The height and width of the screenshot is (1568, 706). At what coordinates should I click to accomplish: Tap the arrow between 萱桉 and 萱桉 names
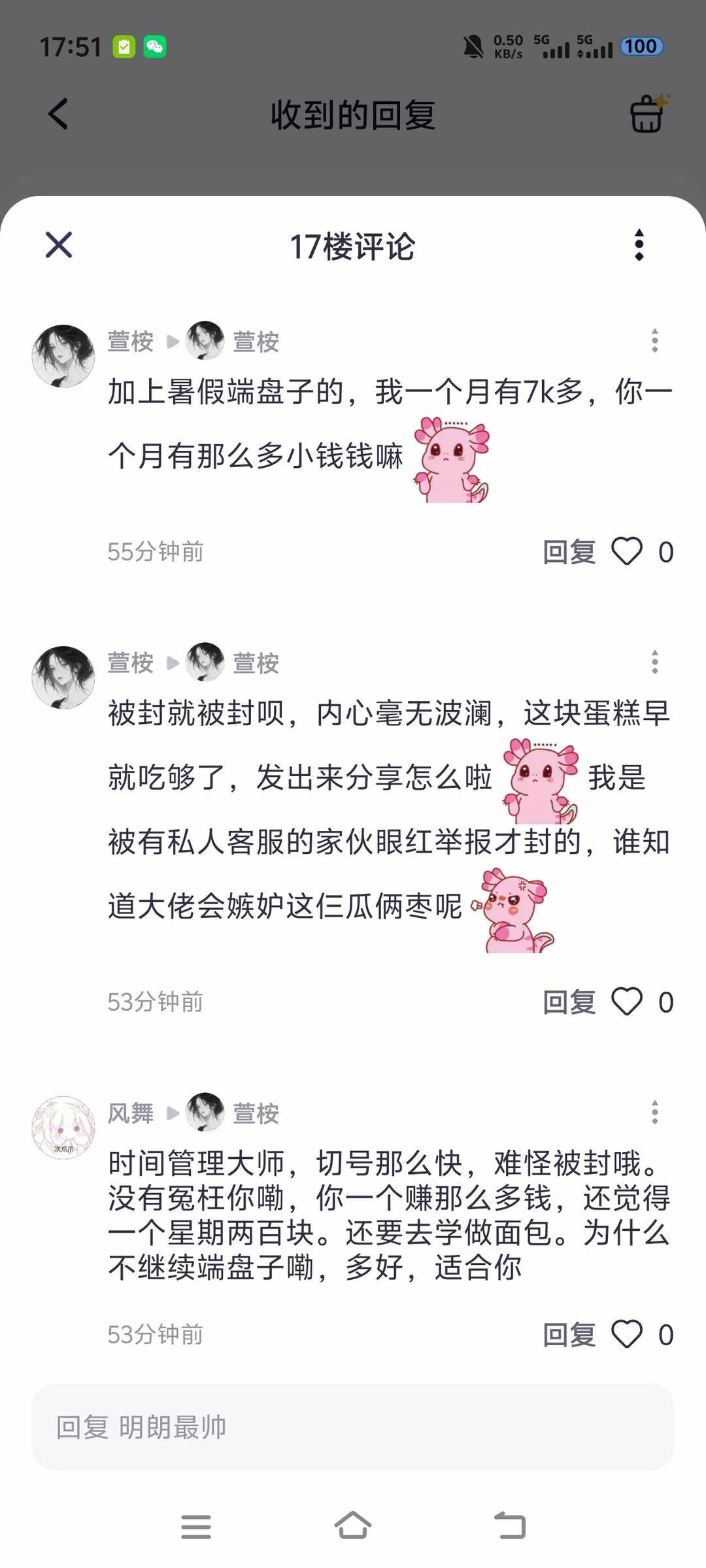(x=172, y=341)
